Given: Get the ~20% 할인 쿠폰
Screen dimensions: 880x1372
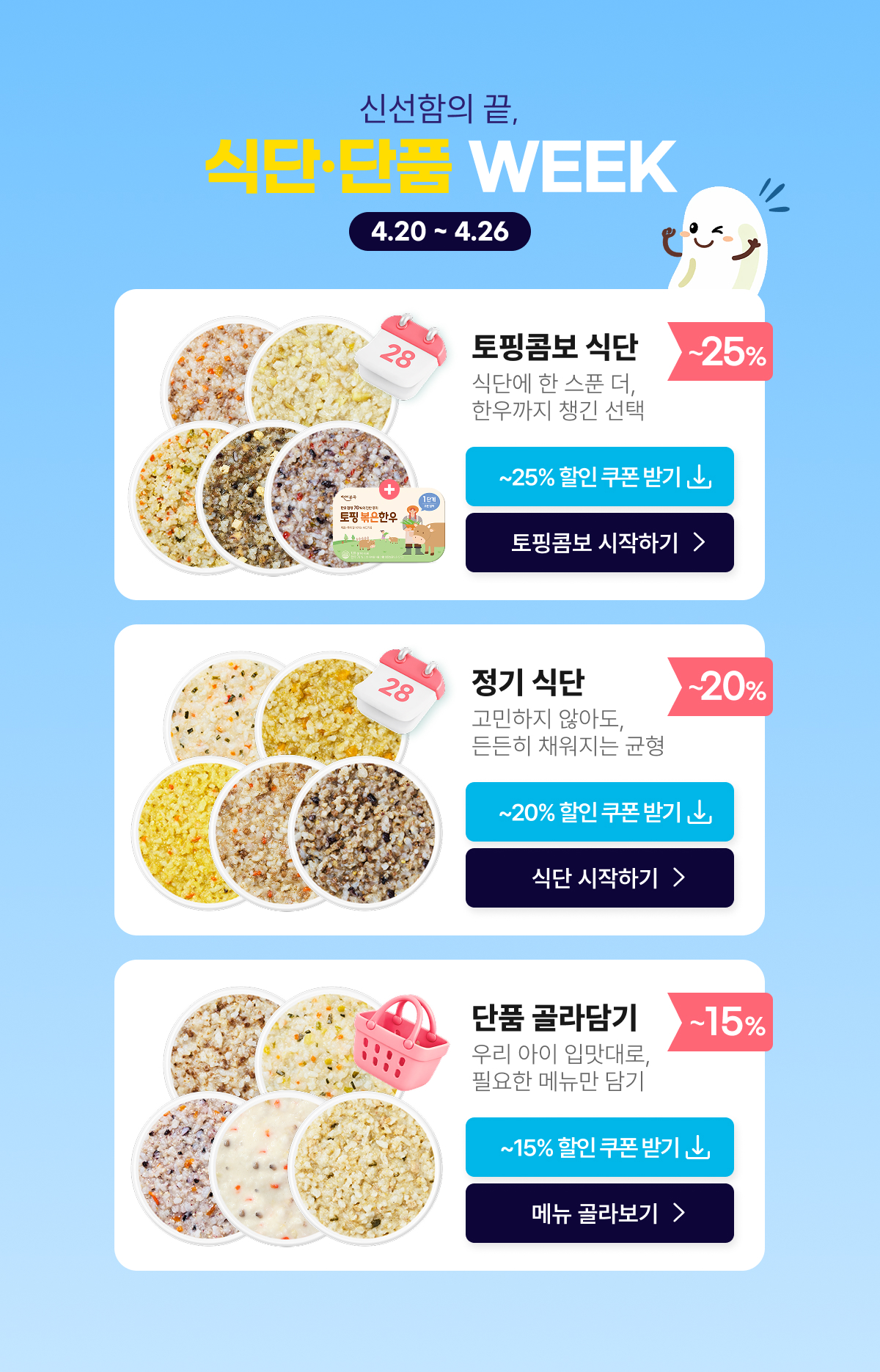Looking at the screenshot, I should click(599, 811).
